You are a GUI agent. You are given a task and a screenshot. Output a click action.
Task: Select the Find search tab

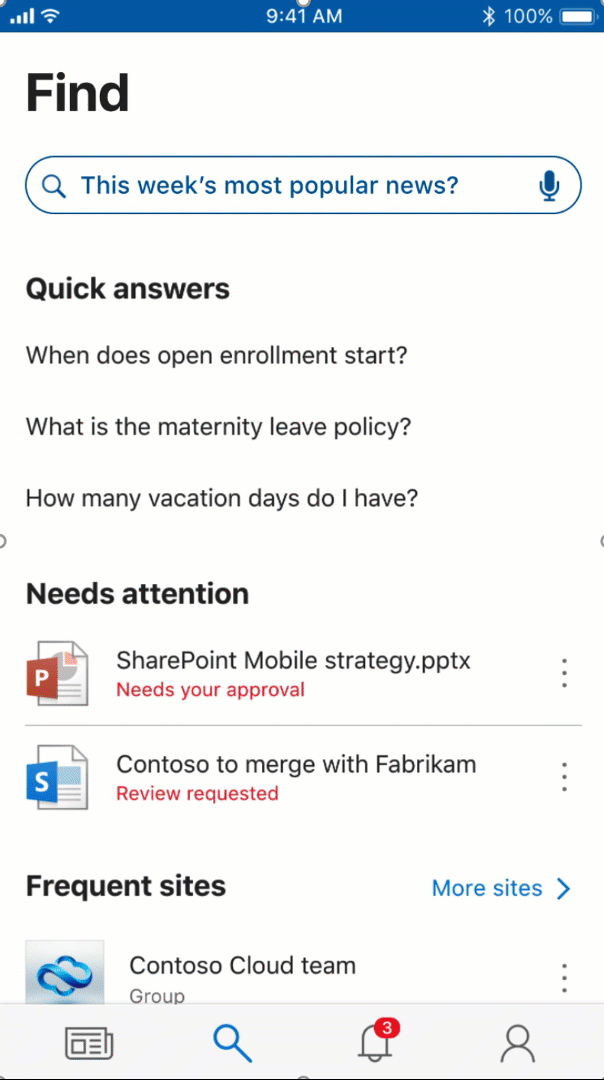(232, 1043)
